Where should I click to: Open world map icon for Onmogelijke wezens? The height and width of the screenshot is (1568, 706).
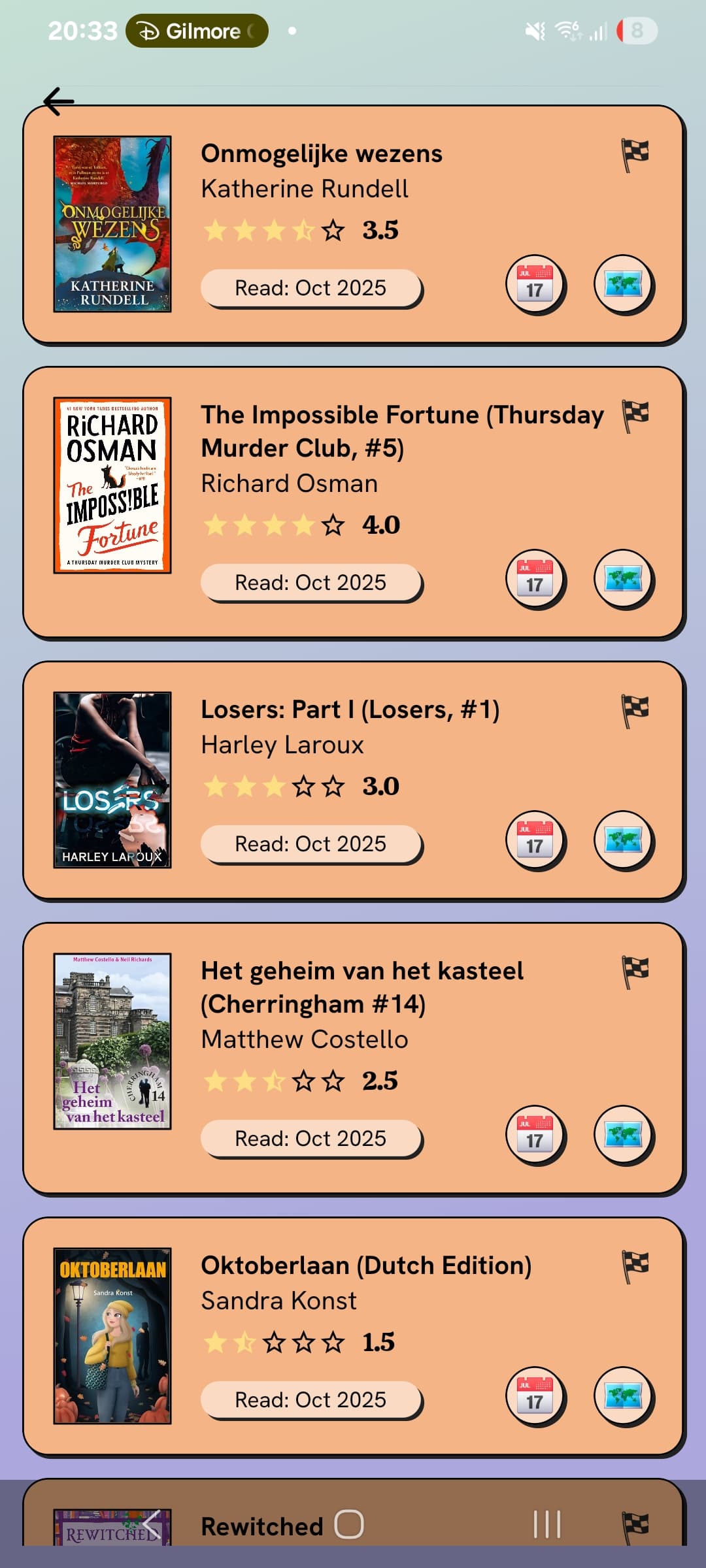623,285
